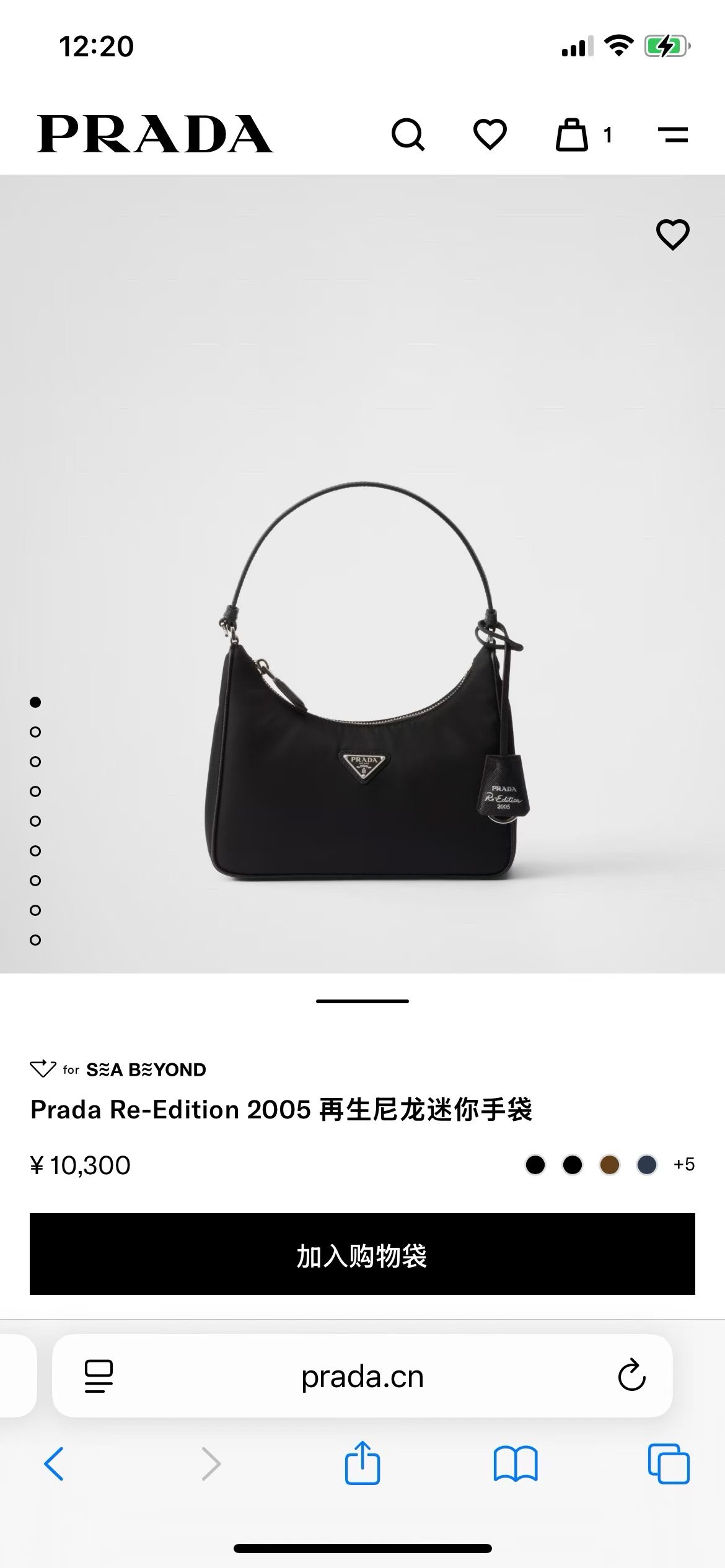Show all open Safari tabs
This screenshot has width=725, height=1568.
click(x=668, y=1464)
